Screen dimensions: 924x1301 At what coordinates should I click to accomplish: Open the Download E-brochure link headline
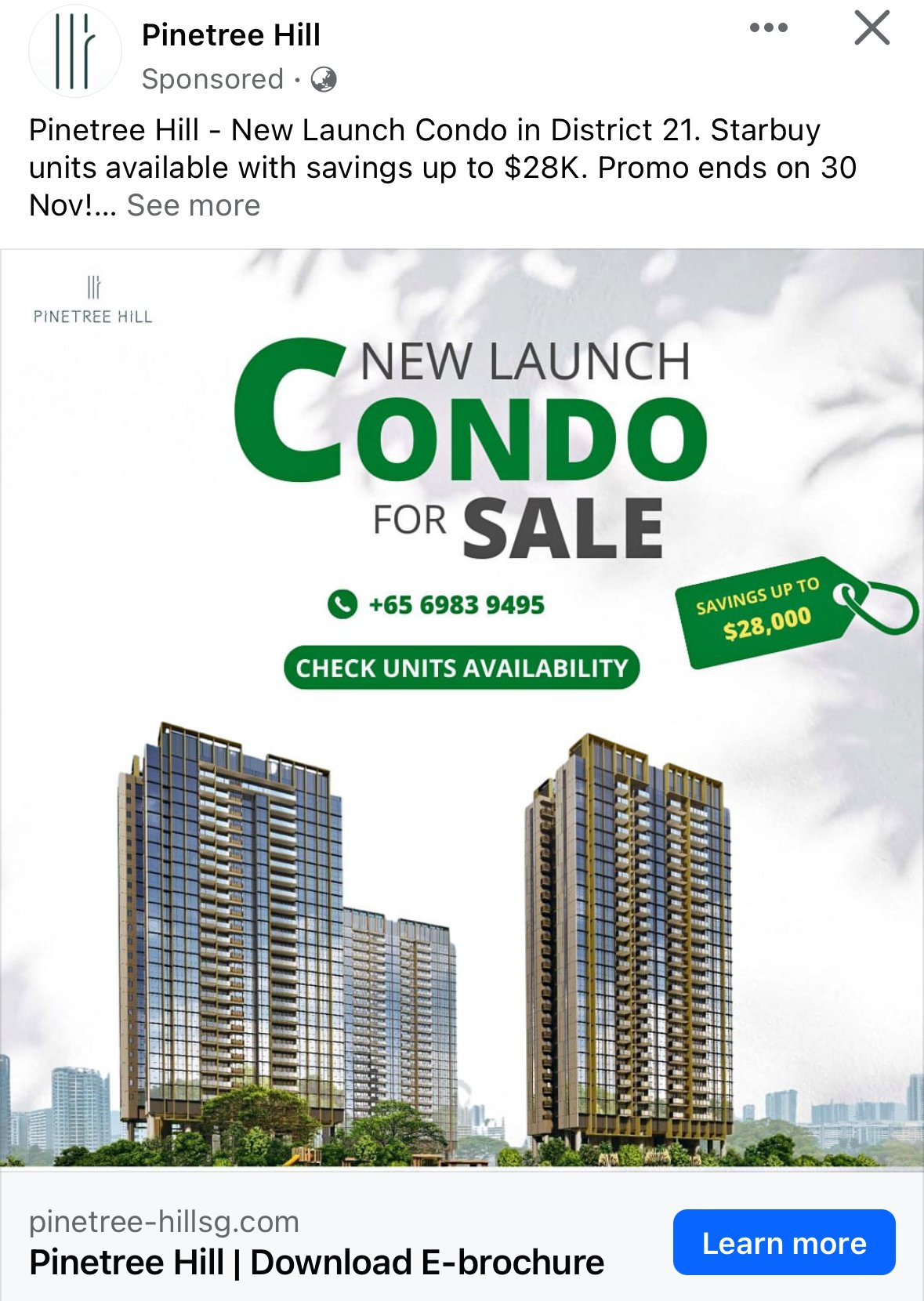point(317,1263)
